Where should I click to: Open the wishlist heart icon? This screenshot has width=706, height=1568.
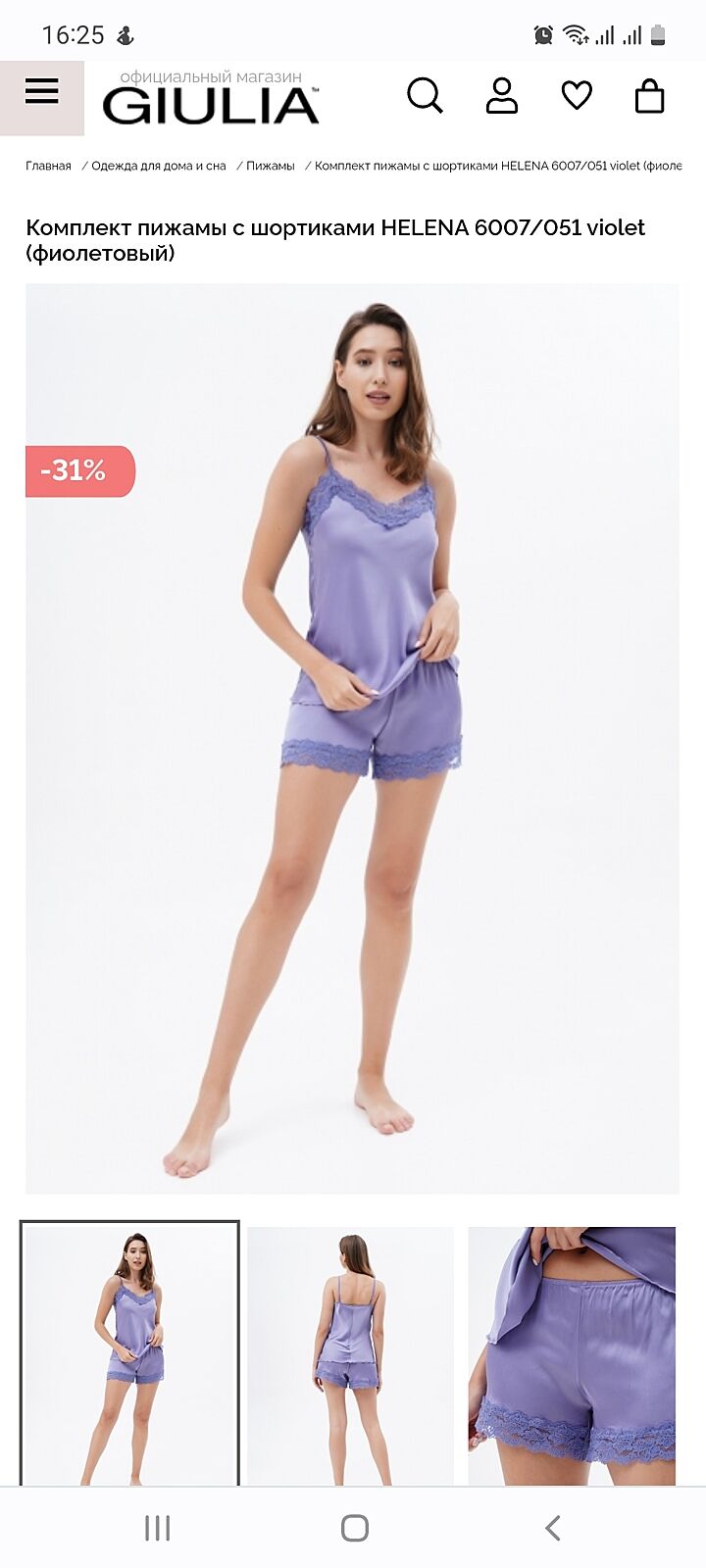pyautogui.click(x=577, y=96)
